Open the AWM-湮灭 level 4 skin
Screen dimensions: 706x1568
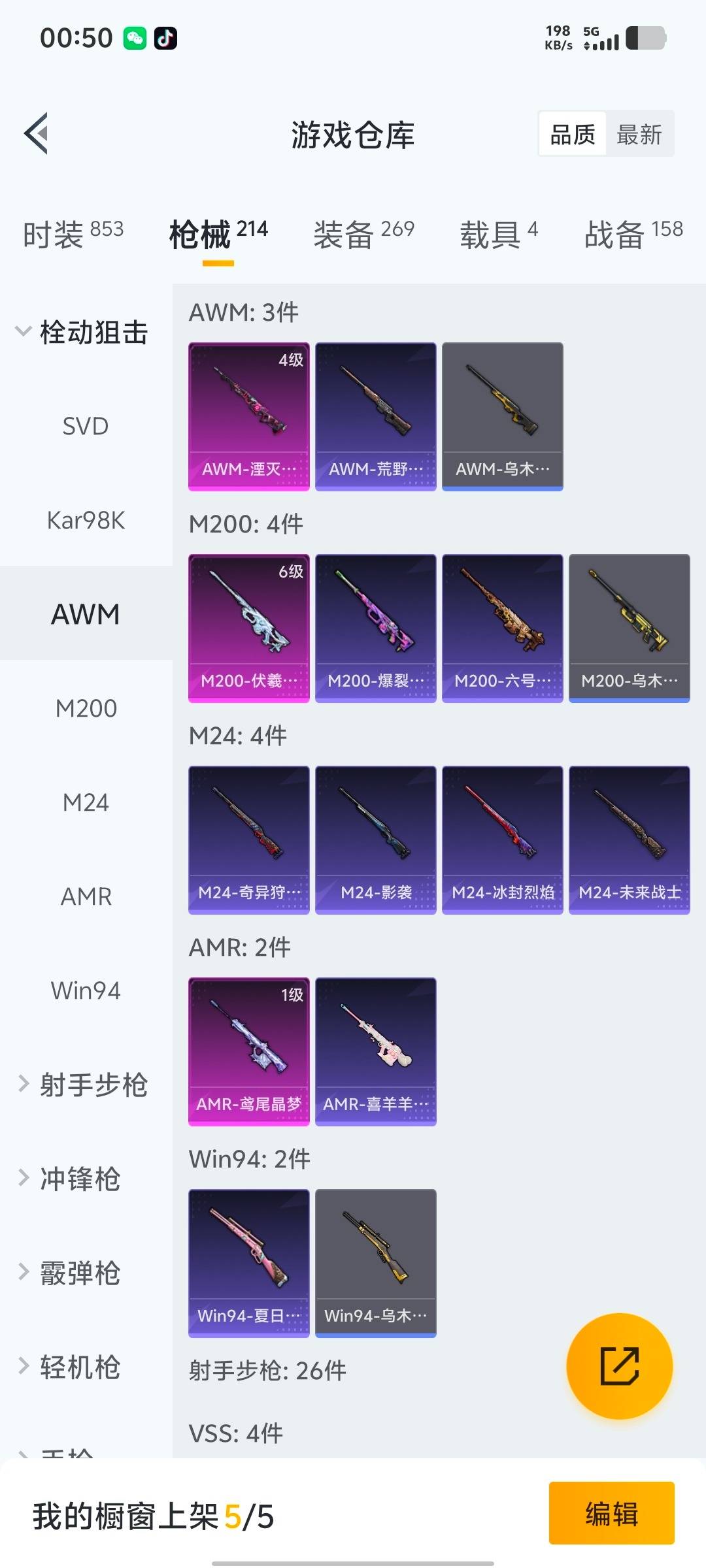(x=248, y=416)
